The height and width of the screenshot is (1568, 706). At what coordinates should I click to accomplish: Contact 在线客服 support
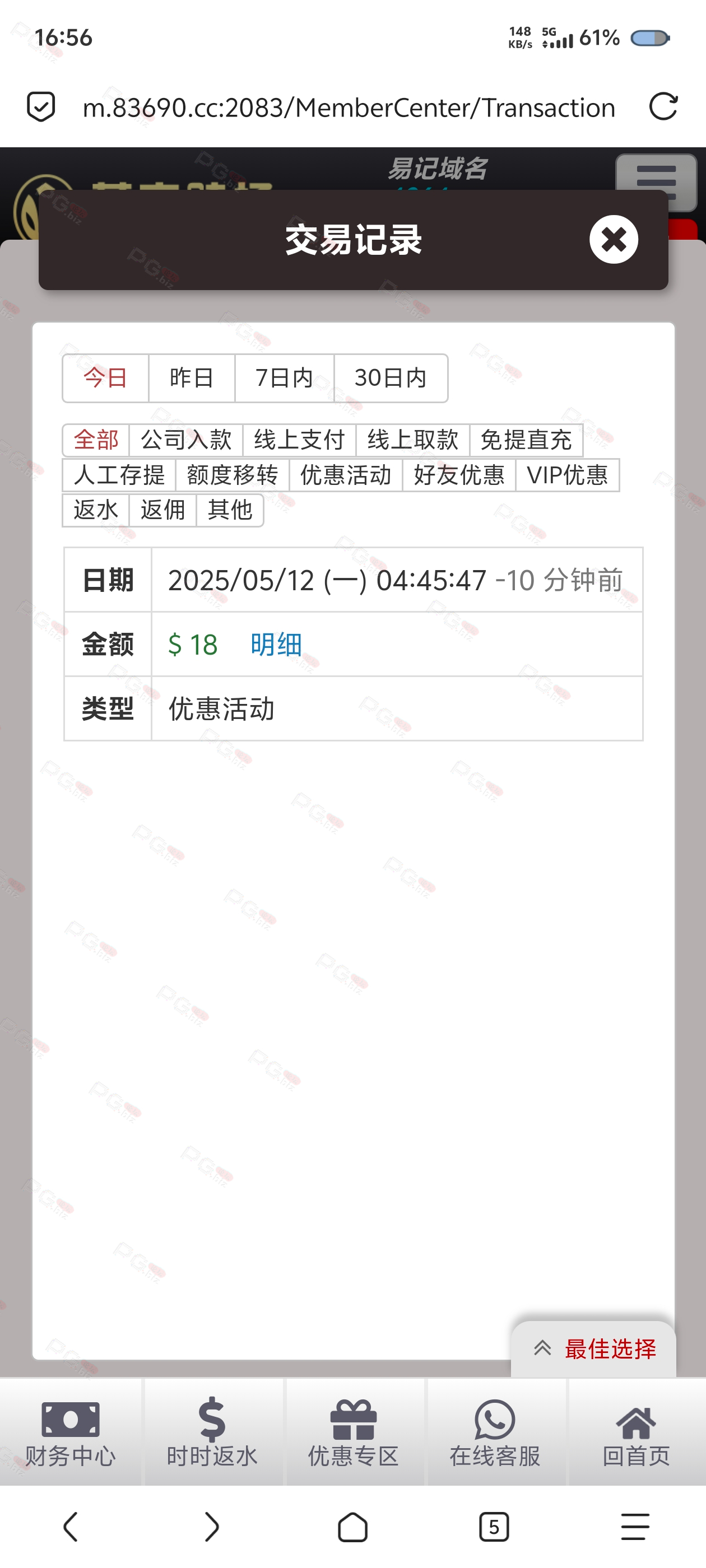point(495,1432)
